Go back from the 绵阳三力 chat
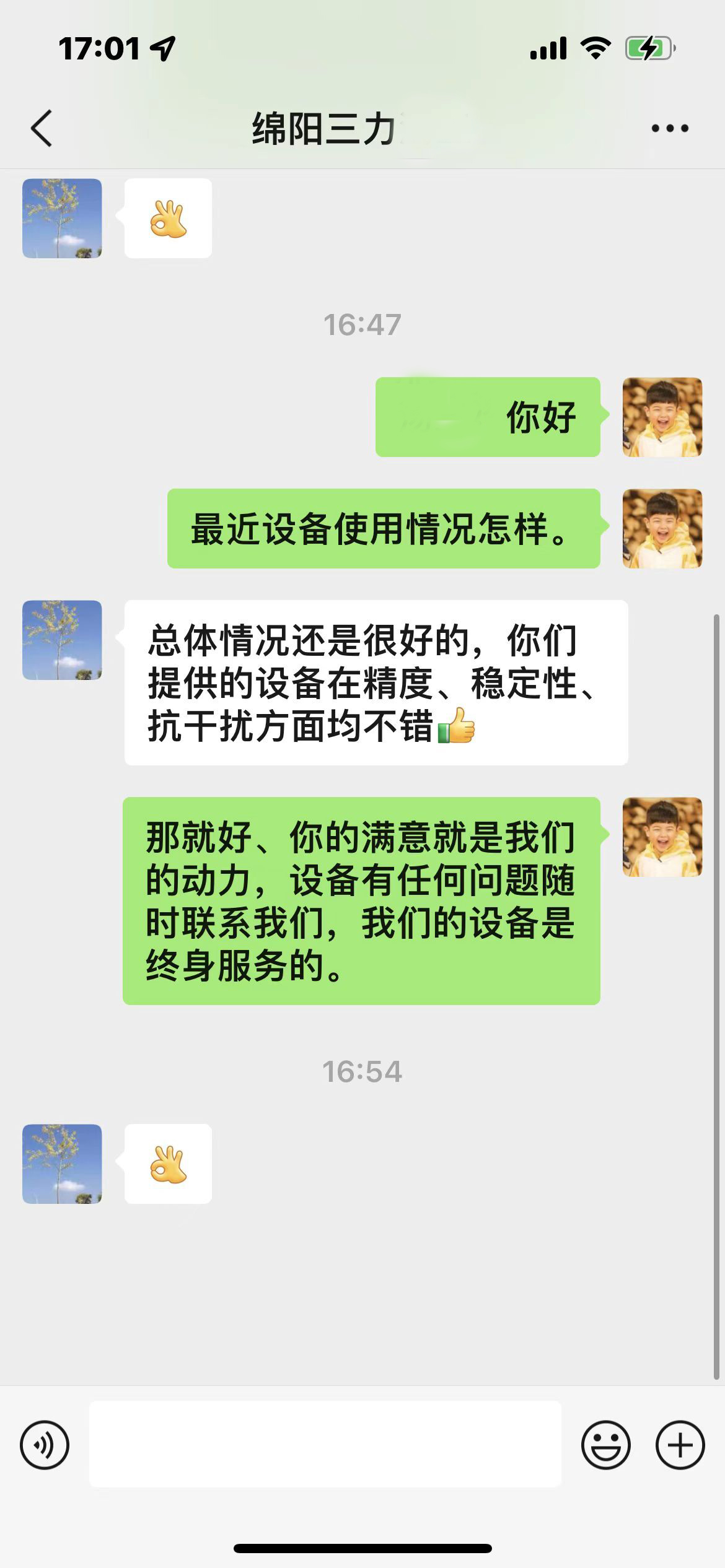 point(42,128)
